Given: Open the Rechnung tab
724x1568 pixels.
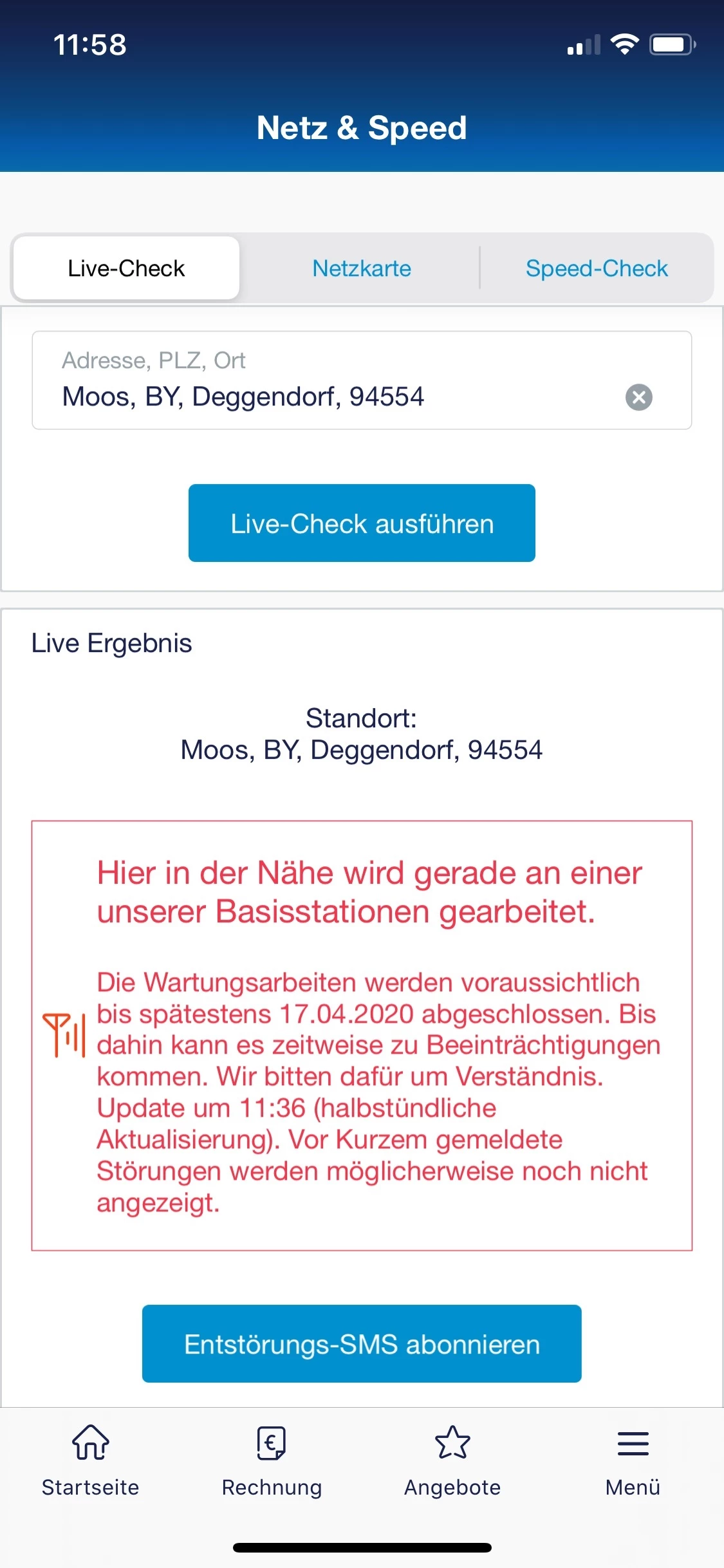Looking at the screenshot, I should click(272, 1460).
